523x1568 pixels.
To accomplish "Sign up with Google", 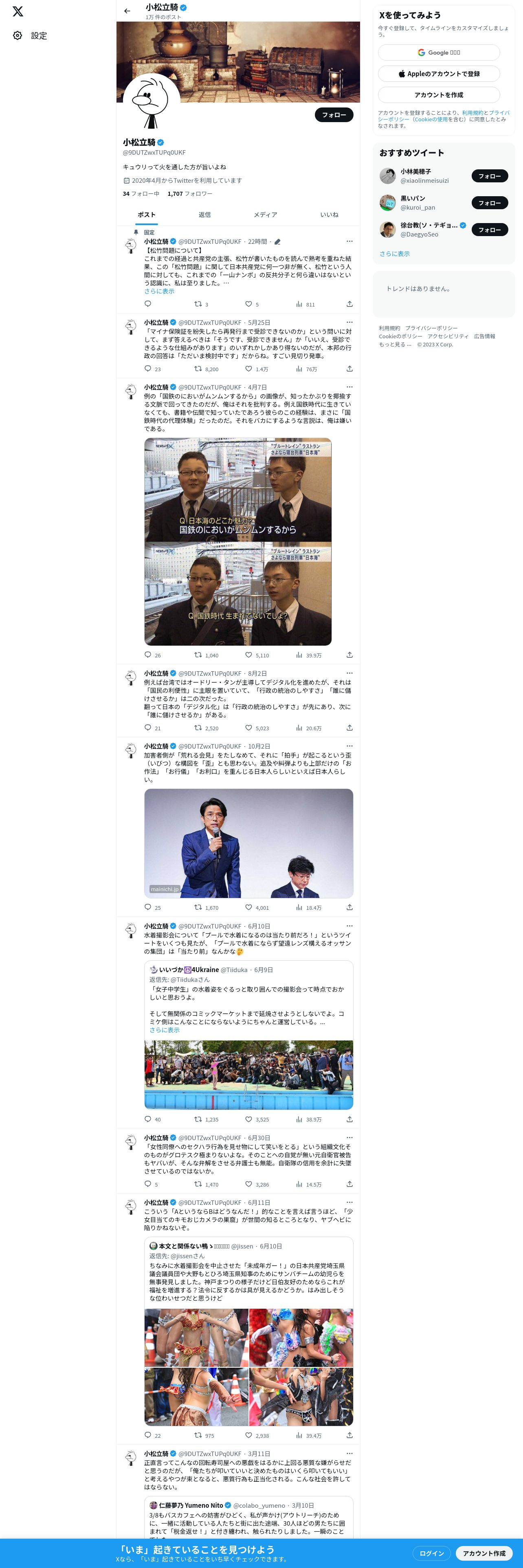I will [438, 53].
